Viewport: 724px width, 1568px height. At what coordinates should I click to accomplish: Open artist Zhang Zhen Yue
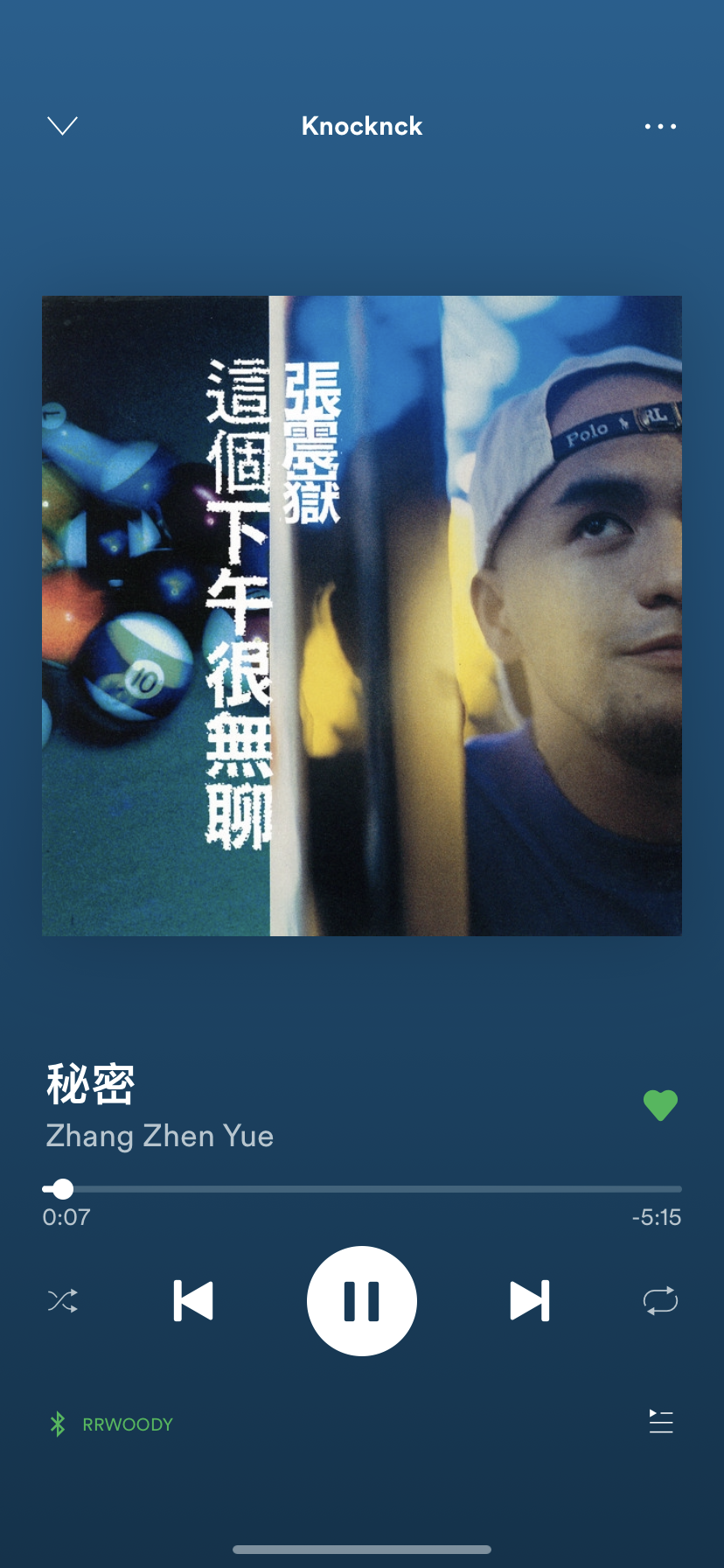pos(160,1136)
